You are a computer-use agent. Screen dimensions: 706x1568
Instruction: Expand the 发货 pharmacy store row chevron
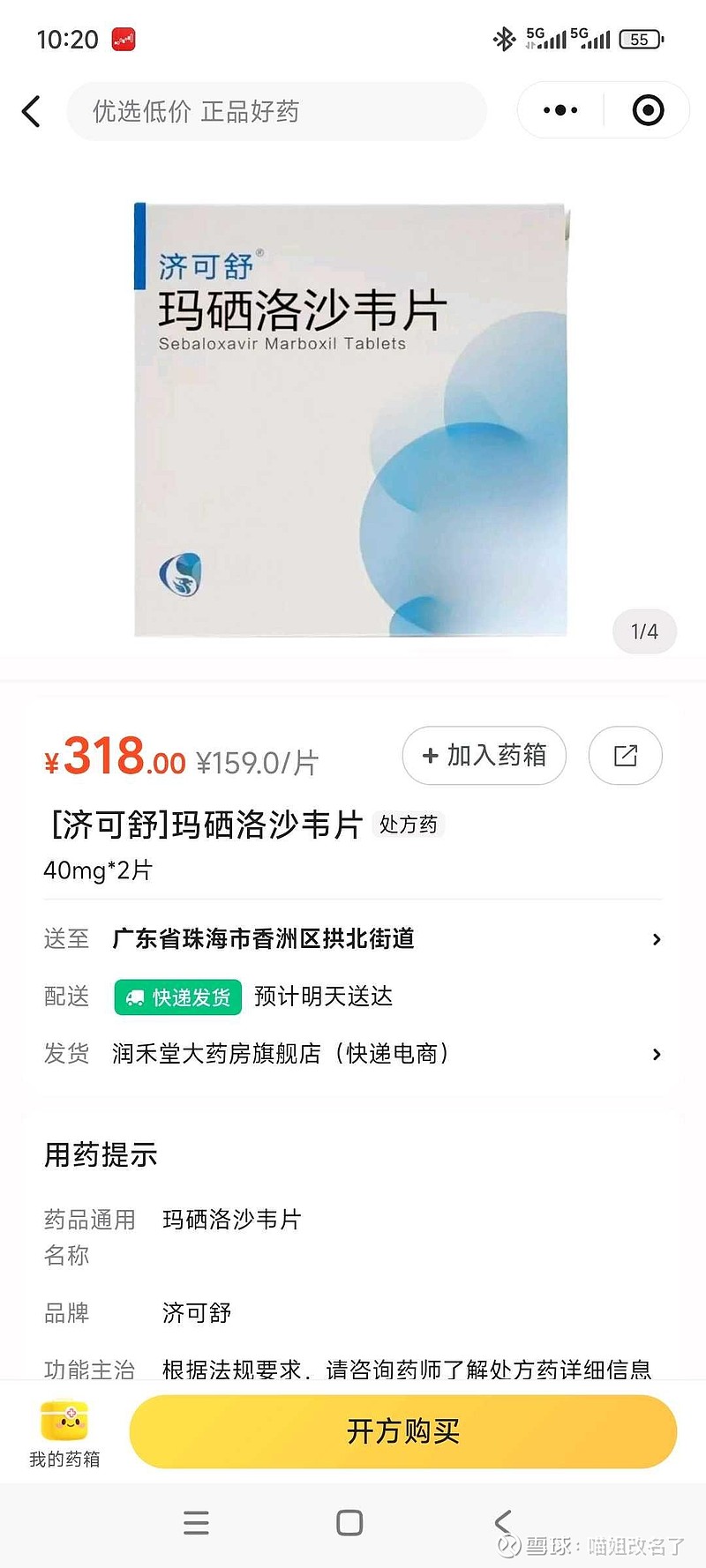pyautogui.click(x=657, y=1055)
